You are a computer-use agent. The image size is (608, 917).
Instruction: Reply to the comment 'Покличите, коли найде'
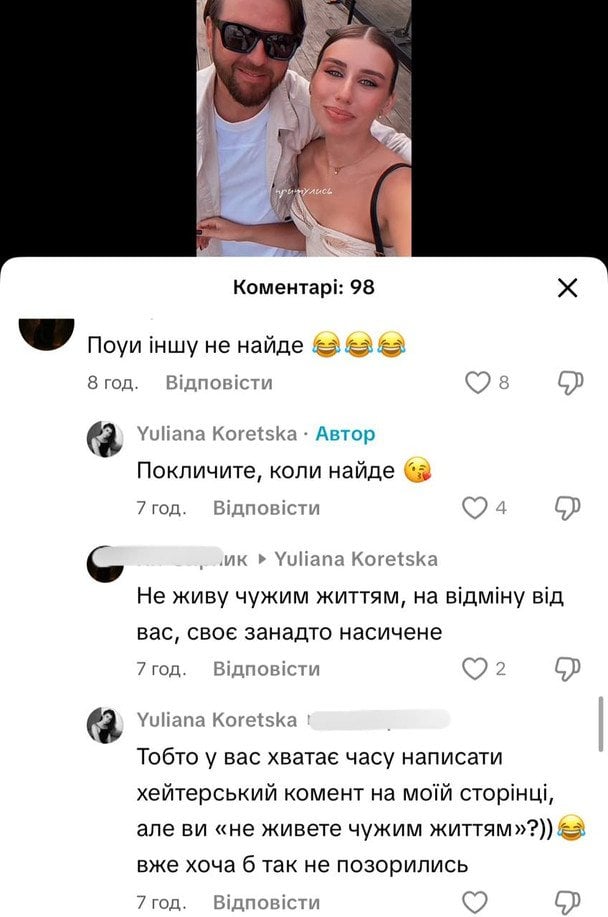(266, 508)
